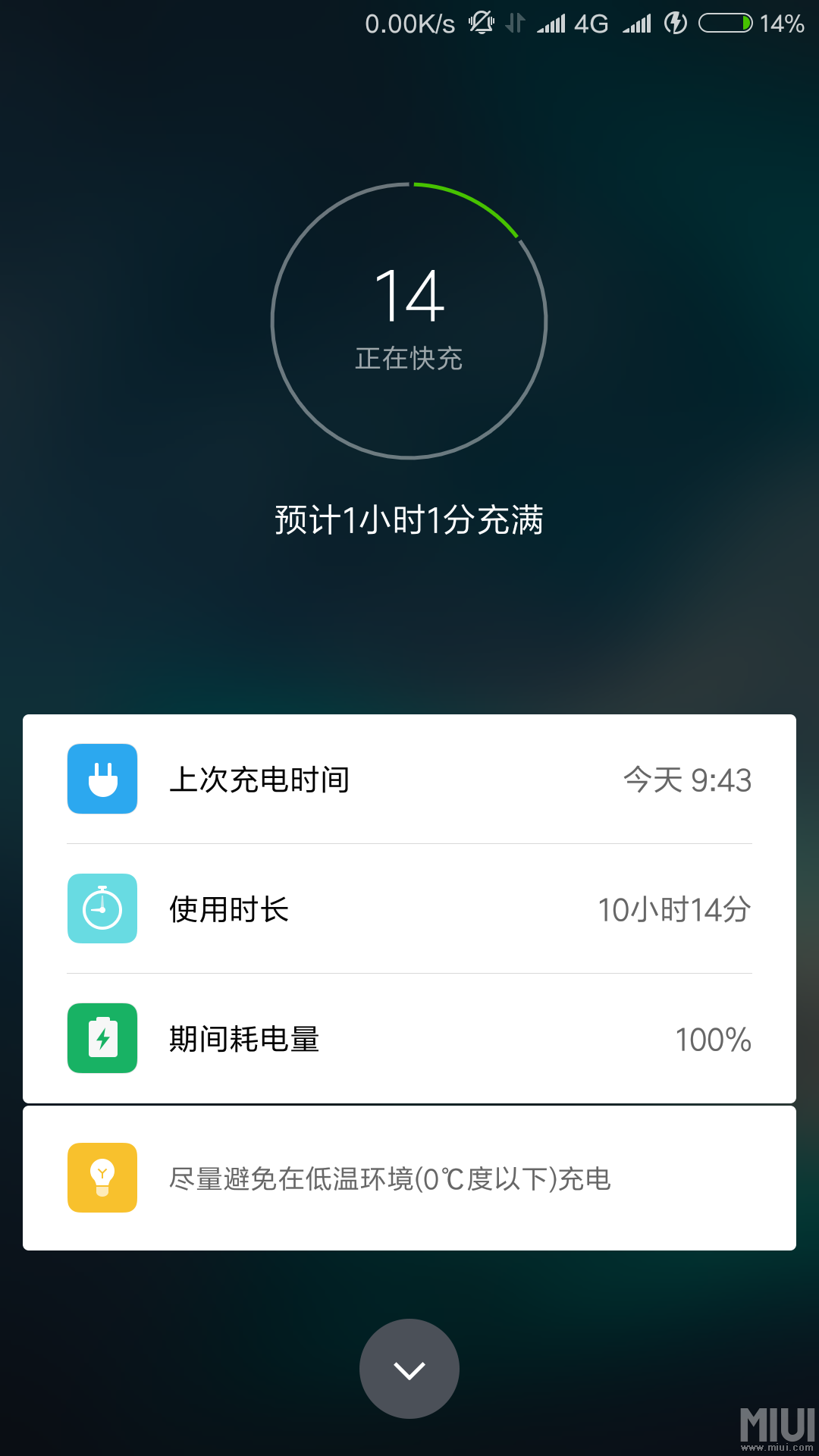Viewport: 819px width, 1456px height.
Task: Tap the 100% consumption value
Action: pos(711,1040)
